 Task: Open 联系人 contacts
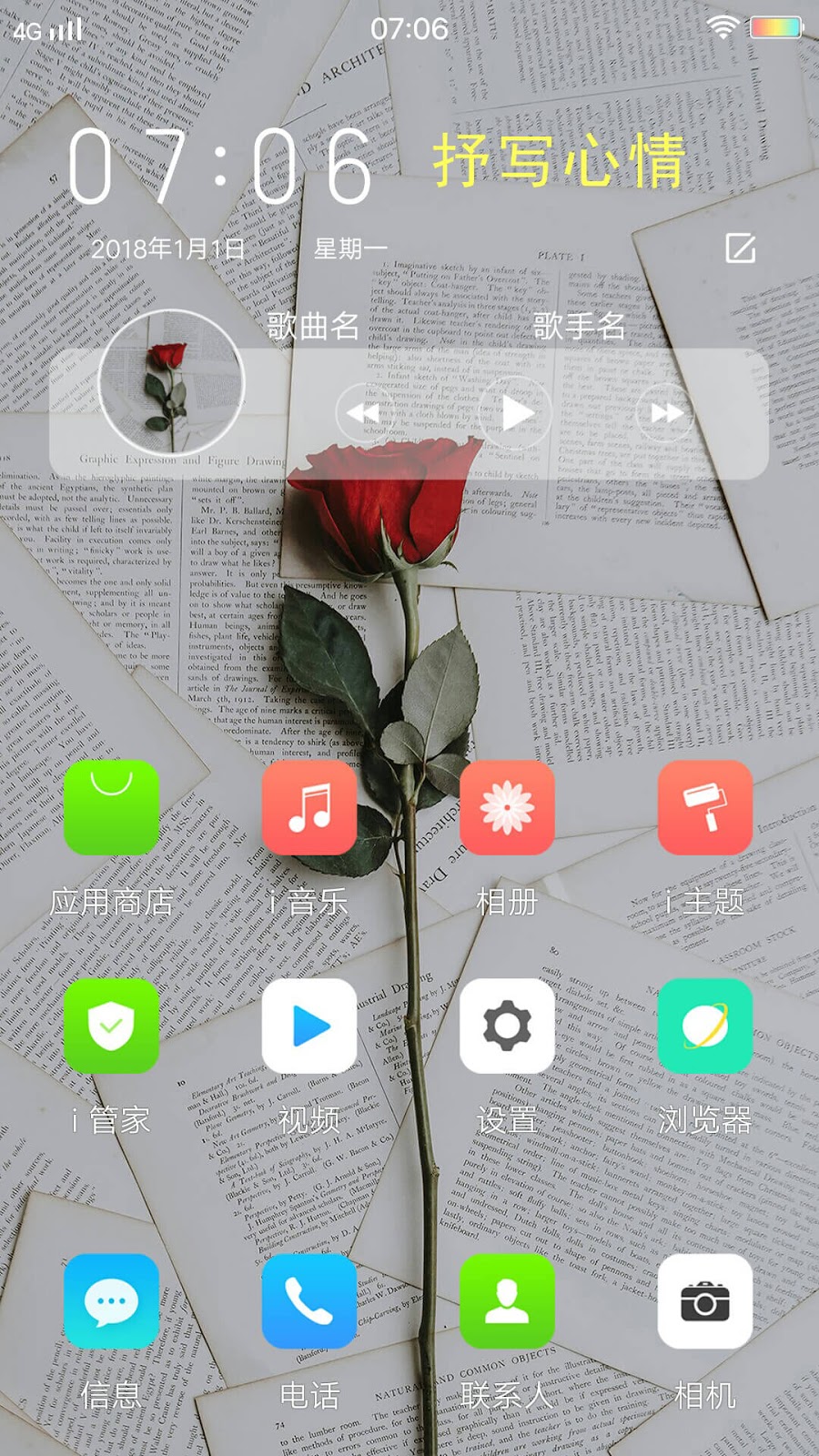[x=507, y=1301]
